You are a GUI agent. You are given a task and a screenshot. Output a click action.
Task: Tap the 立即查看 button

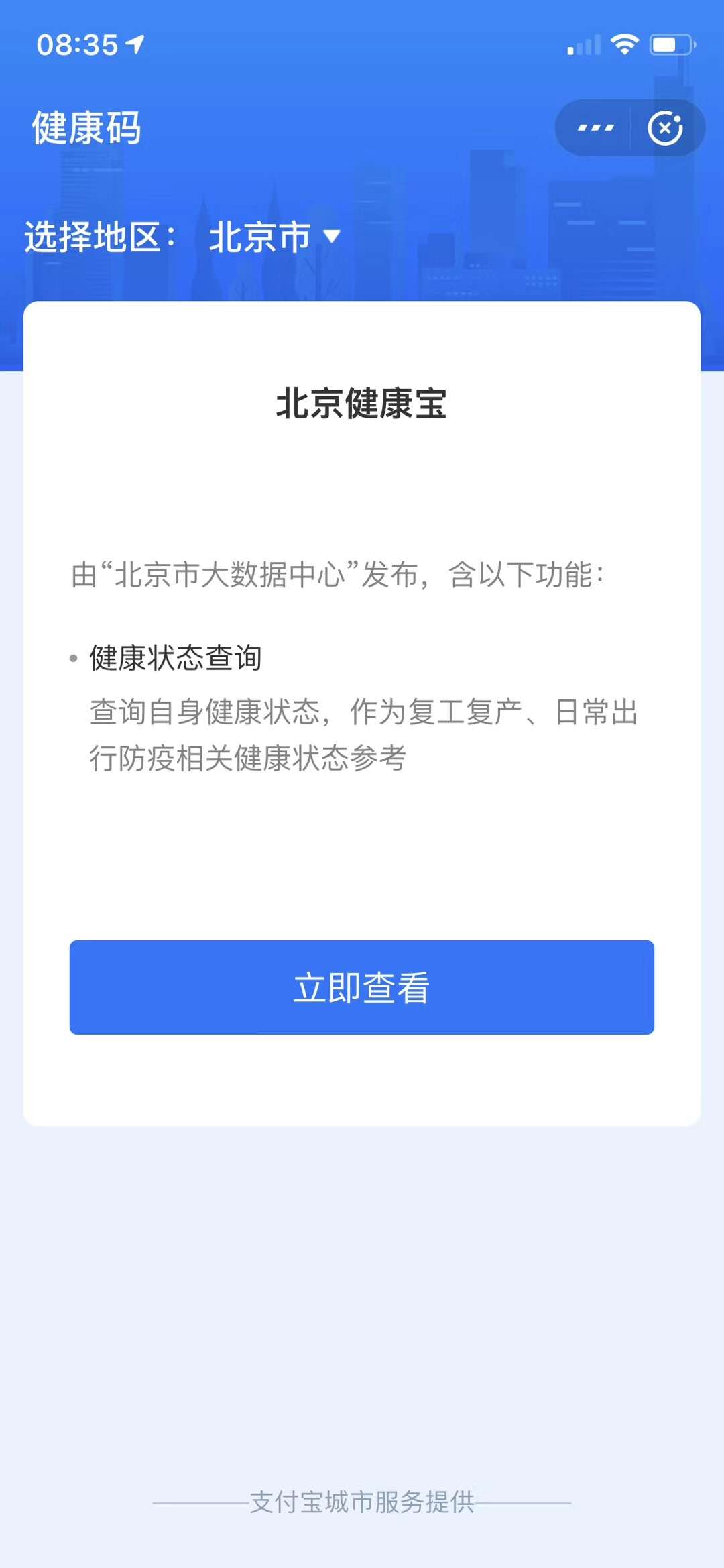pyautogui.click(x=362, y=987)
